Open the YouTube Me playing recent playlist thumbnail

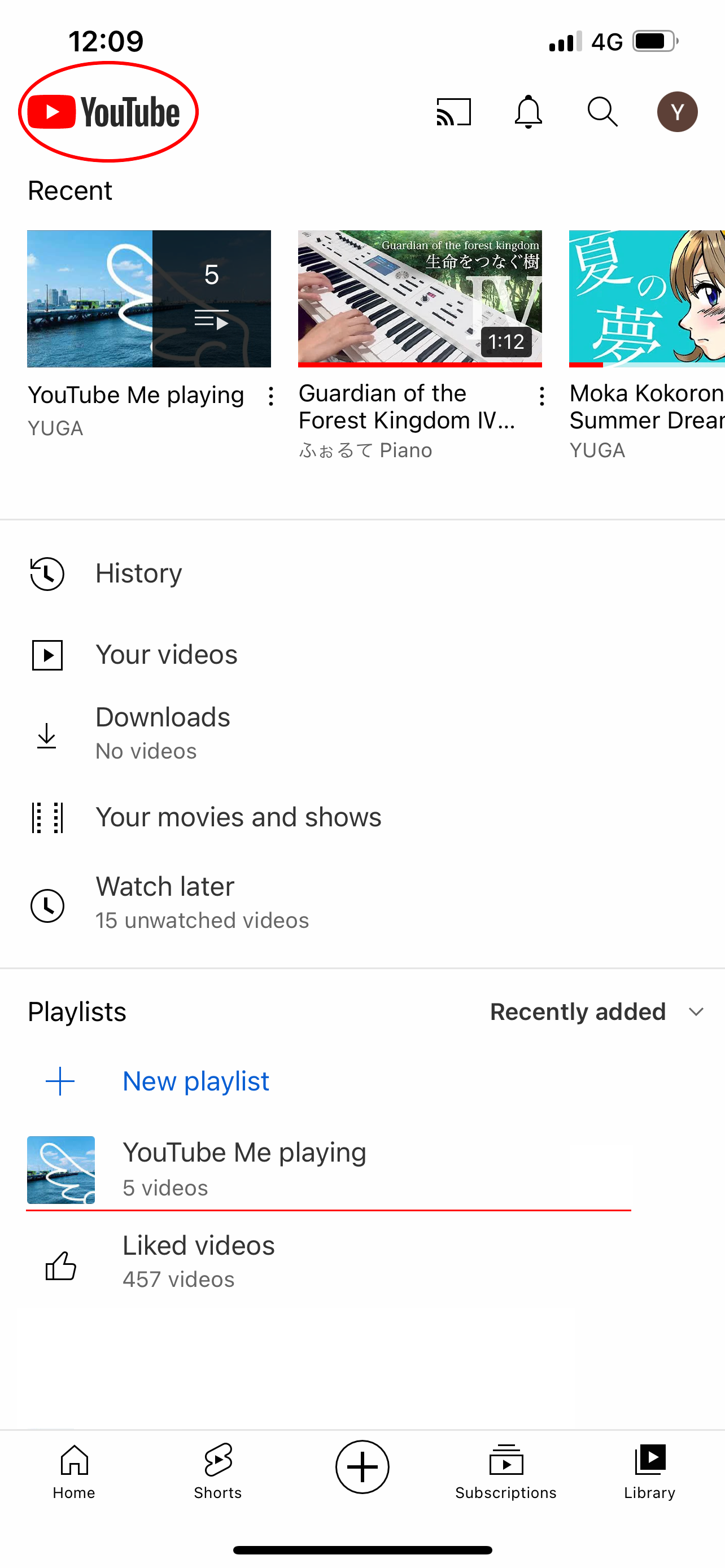coord(149,299)
